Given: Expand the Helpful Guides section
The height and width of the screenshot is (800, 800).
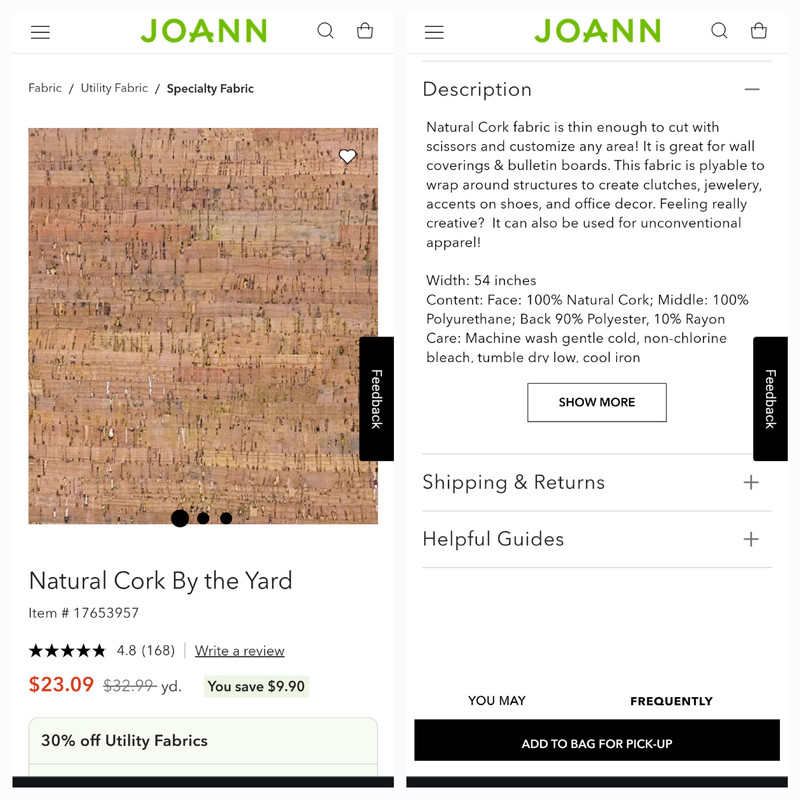Looking at the screenshot, I should 751,539.
